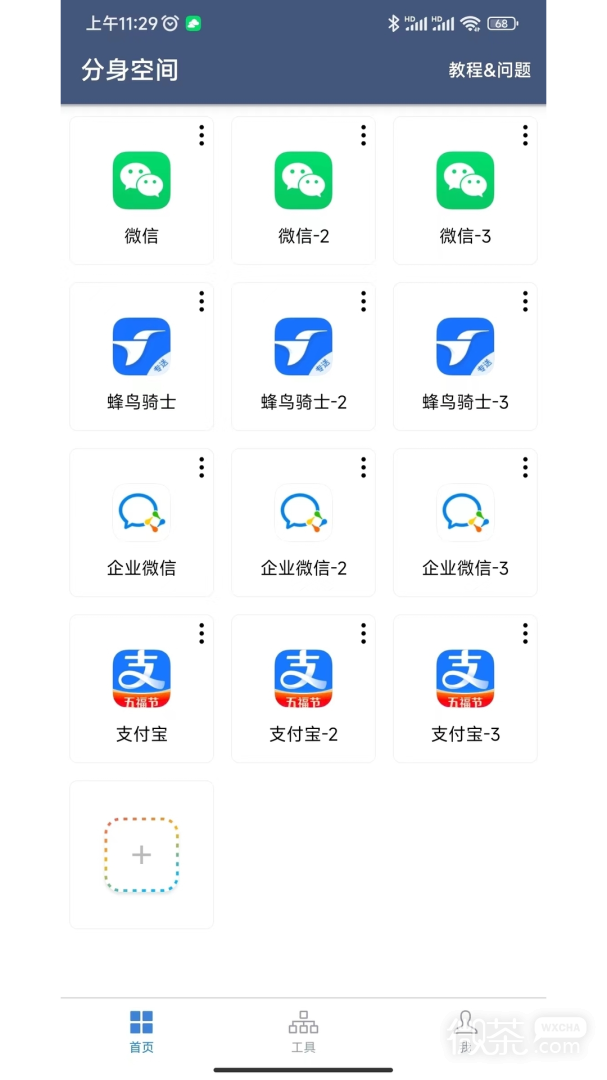This screenshot has width=607, height=1080.
Task: Open the 教程&问题 help page
Action: tap(489, 70)
